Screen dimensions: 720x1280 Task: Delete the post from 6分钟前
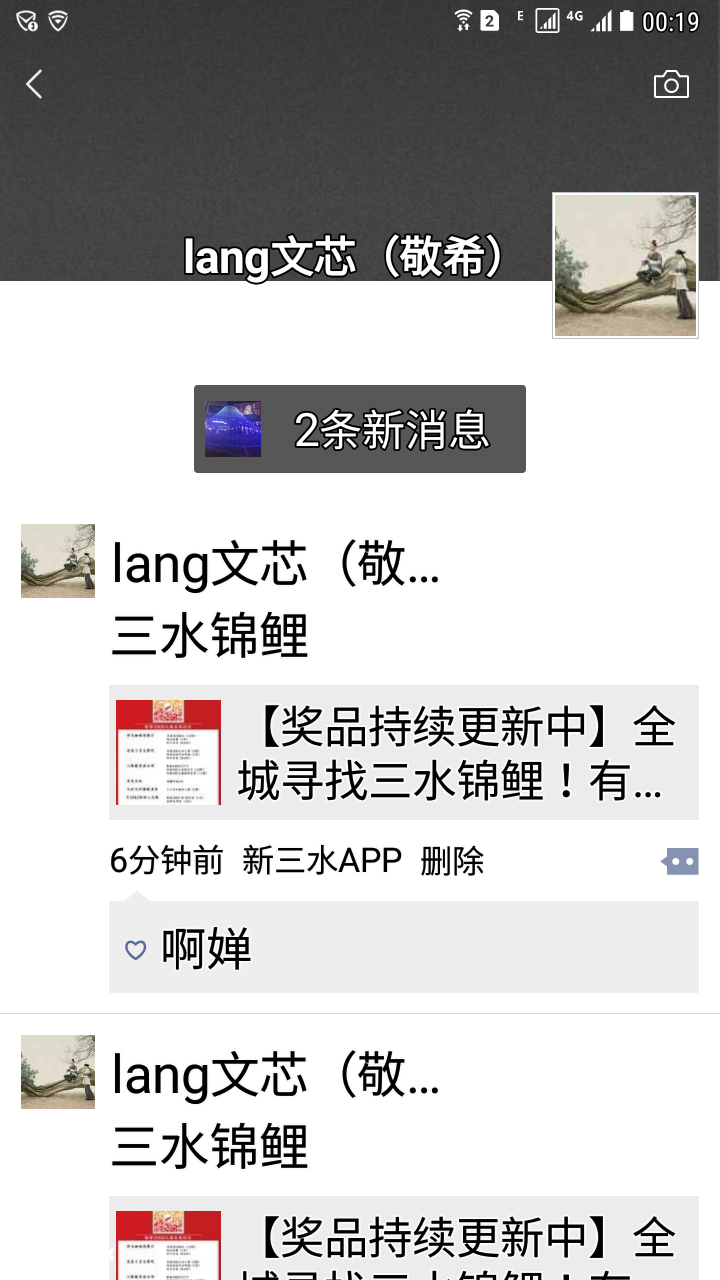452,860
